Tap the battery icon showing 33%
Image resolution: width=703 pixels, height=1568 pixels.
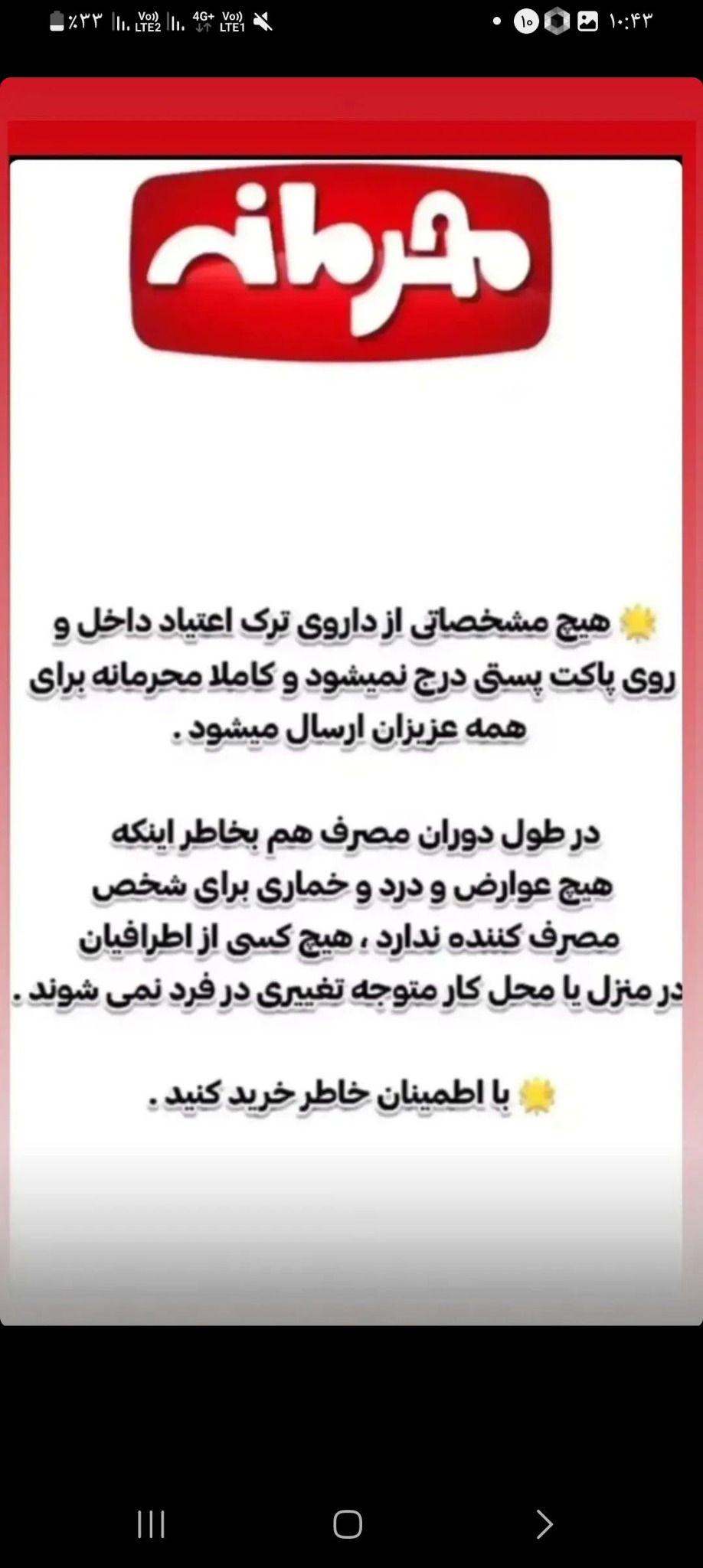click(57, 22)
